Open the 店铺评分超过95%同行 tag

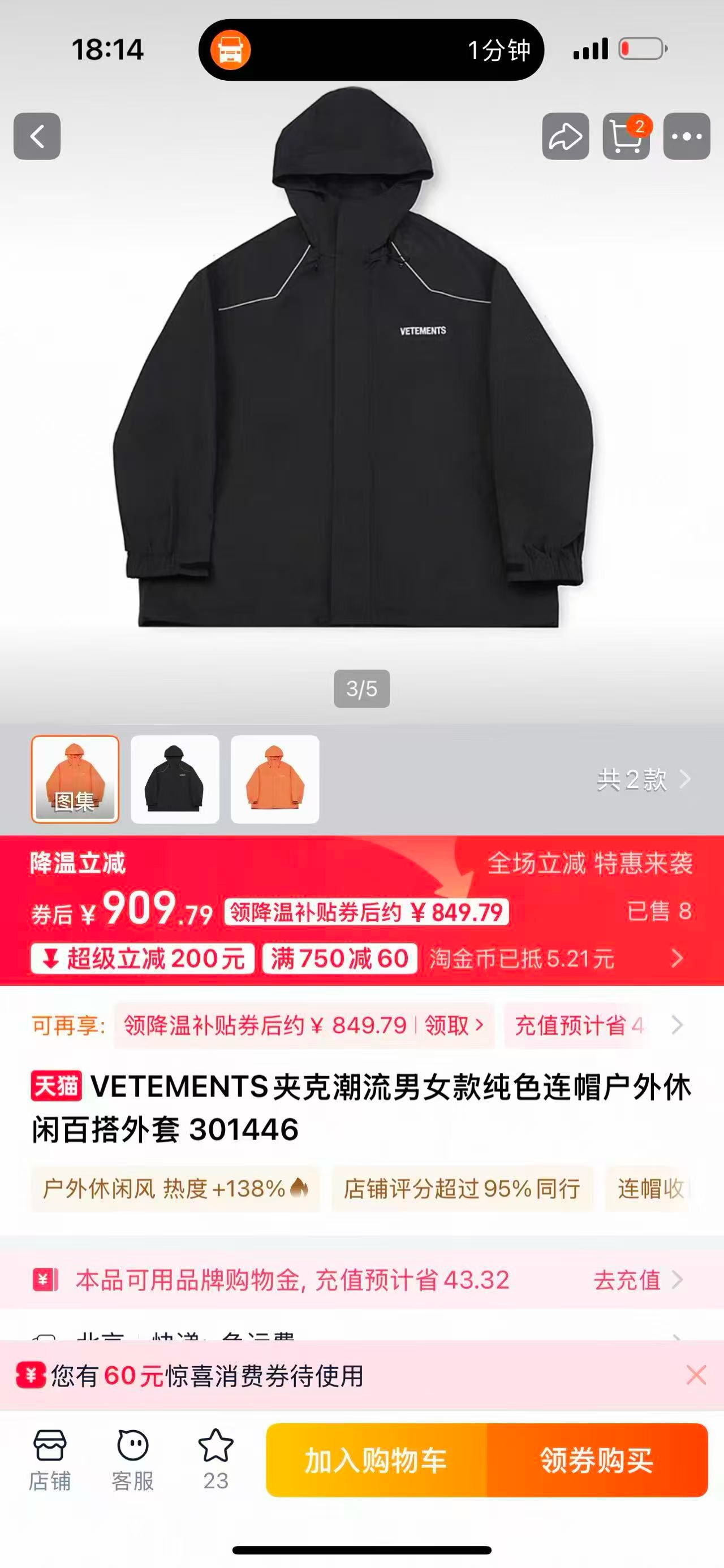click(x=462, y=1189)
